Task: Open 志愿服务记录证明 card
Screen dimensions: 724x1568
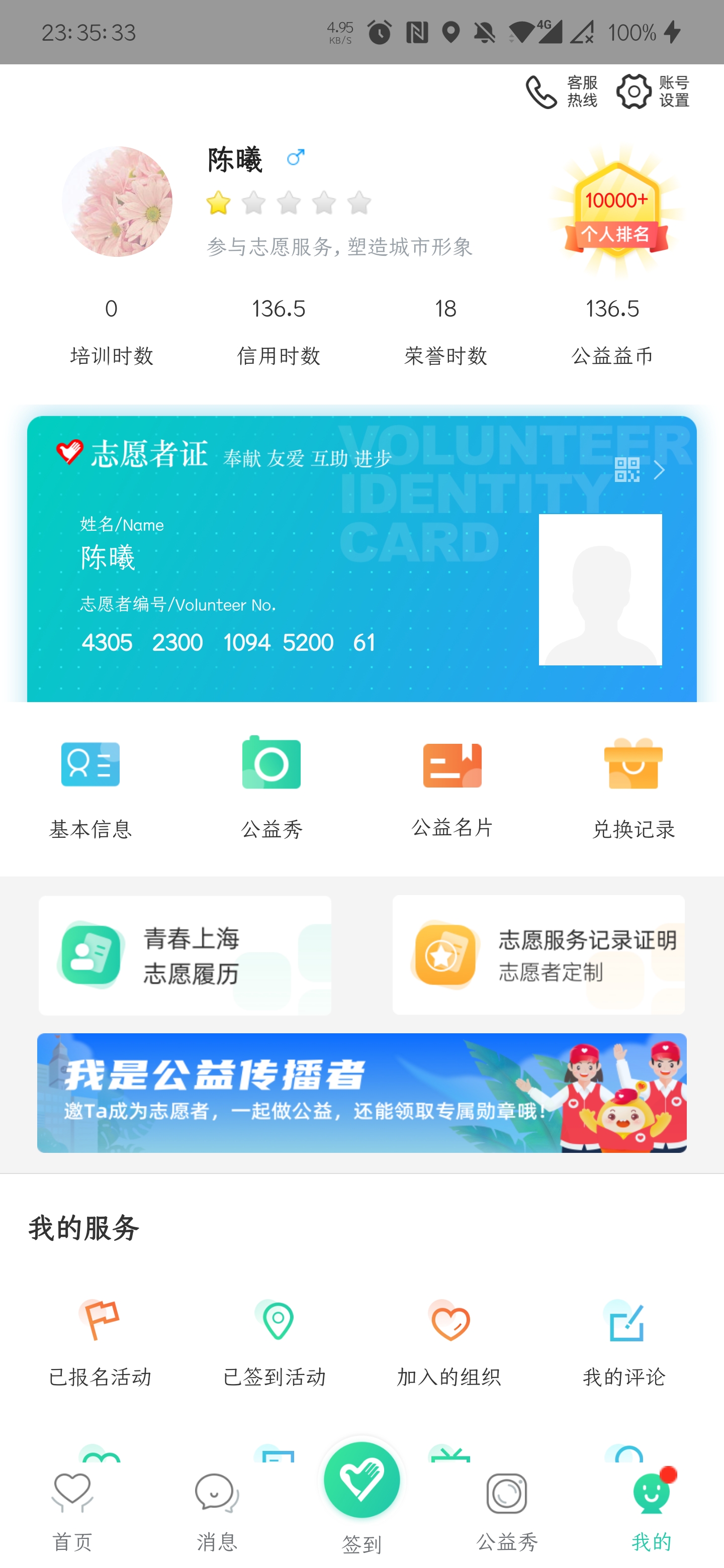Action: (538, 954)
